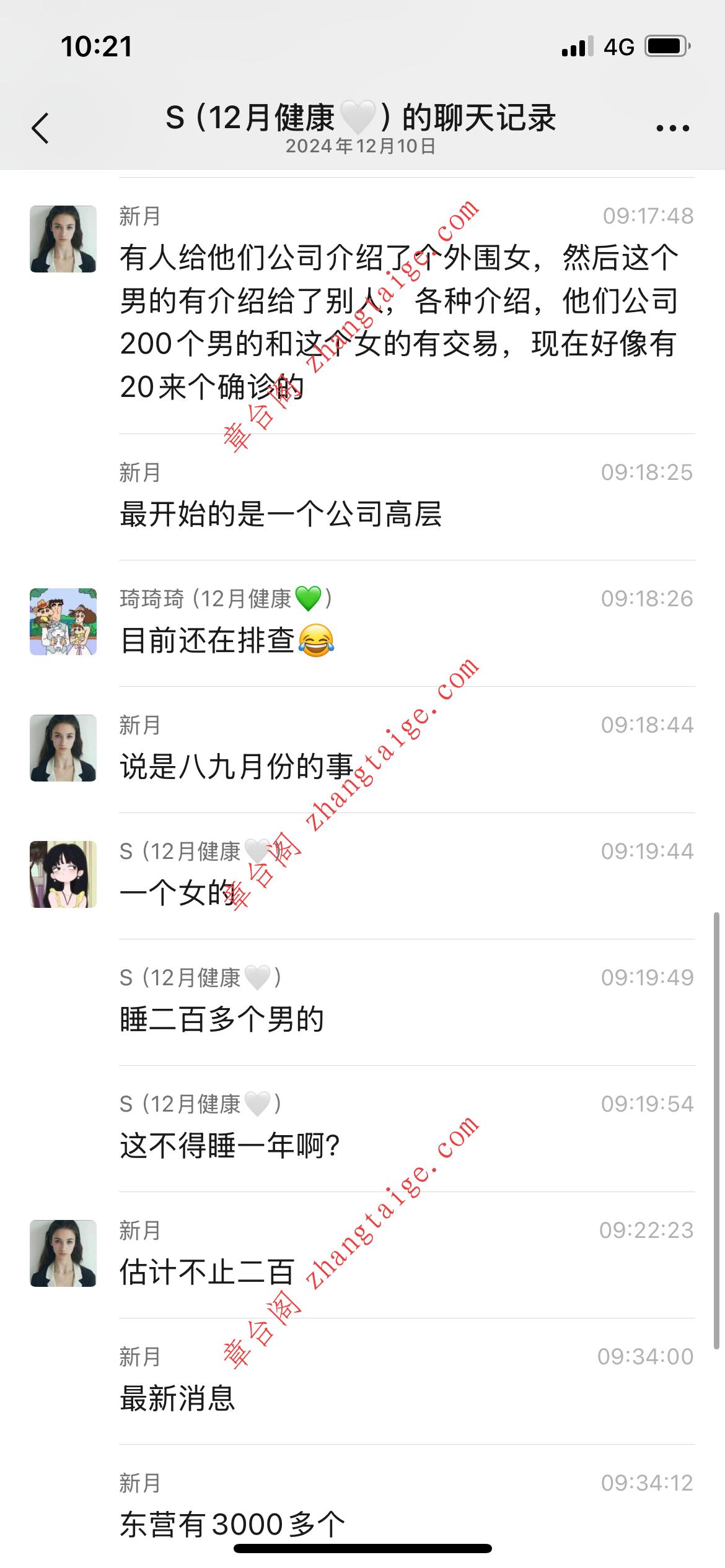Screen dimensions: 725x1568
Task: Open S (12月健康)'s avatar at 09:19:44
Action: click(63, 874)
